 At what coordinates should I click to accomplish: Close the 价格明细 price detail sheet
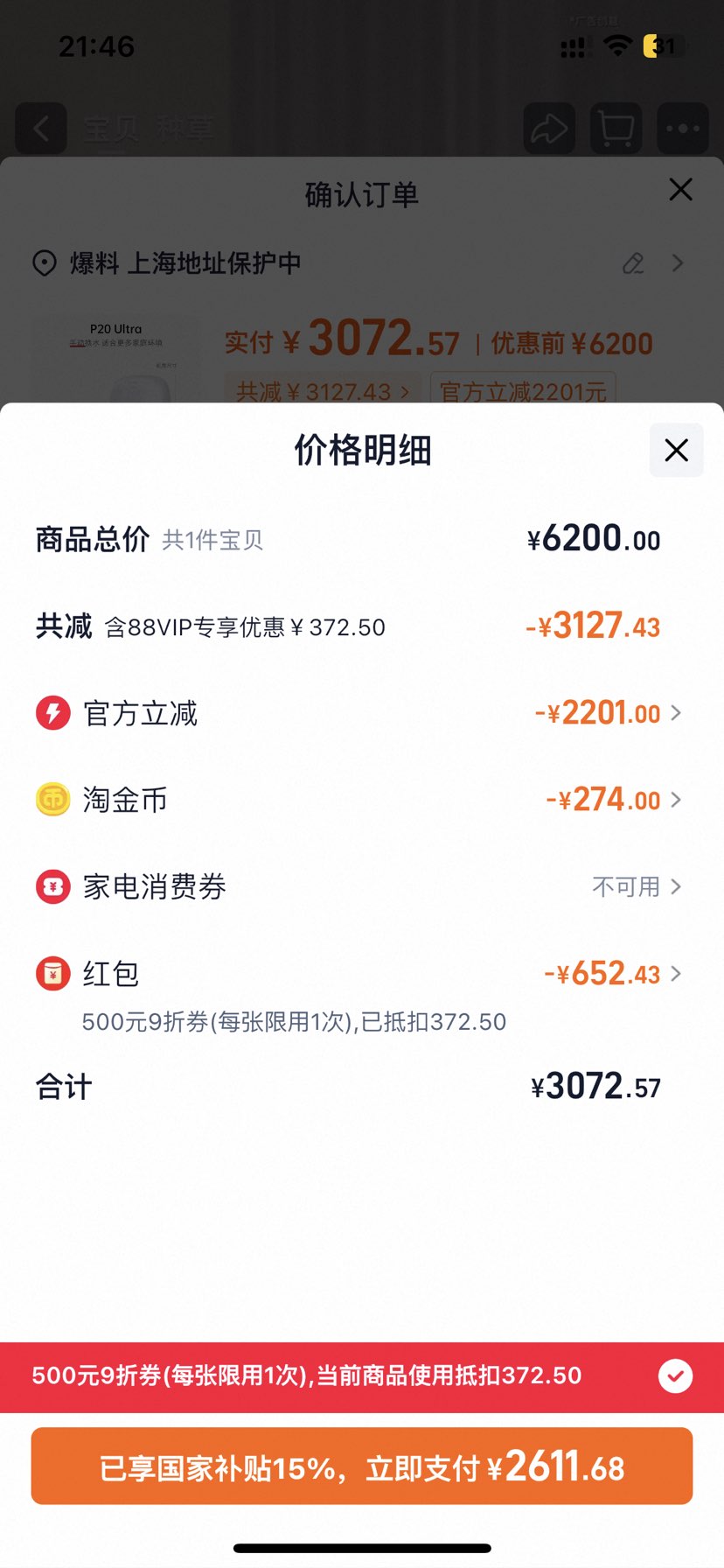click(x=676, y=451)
